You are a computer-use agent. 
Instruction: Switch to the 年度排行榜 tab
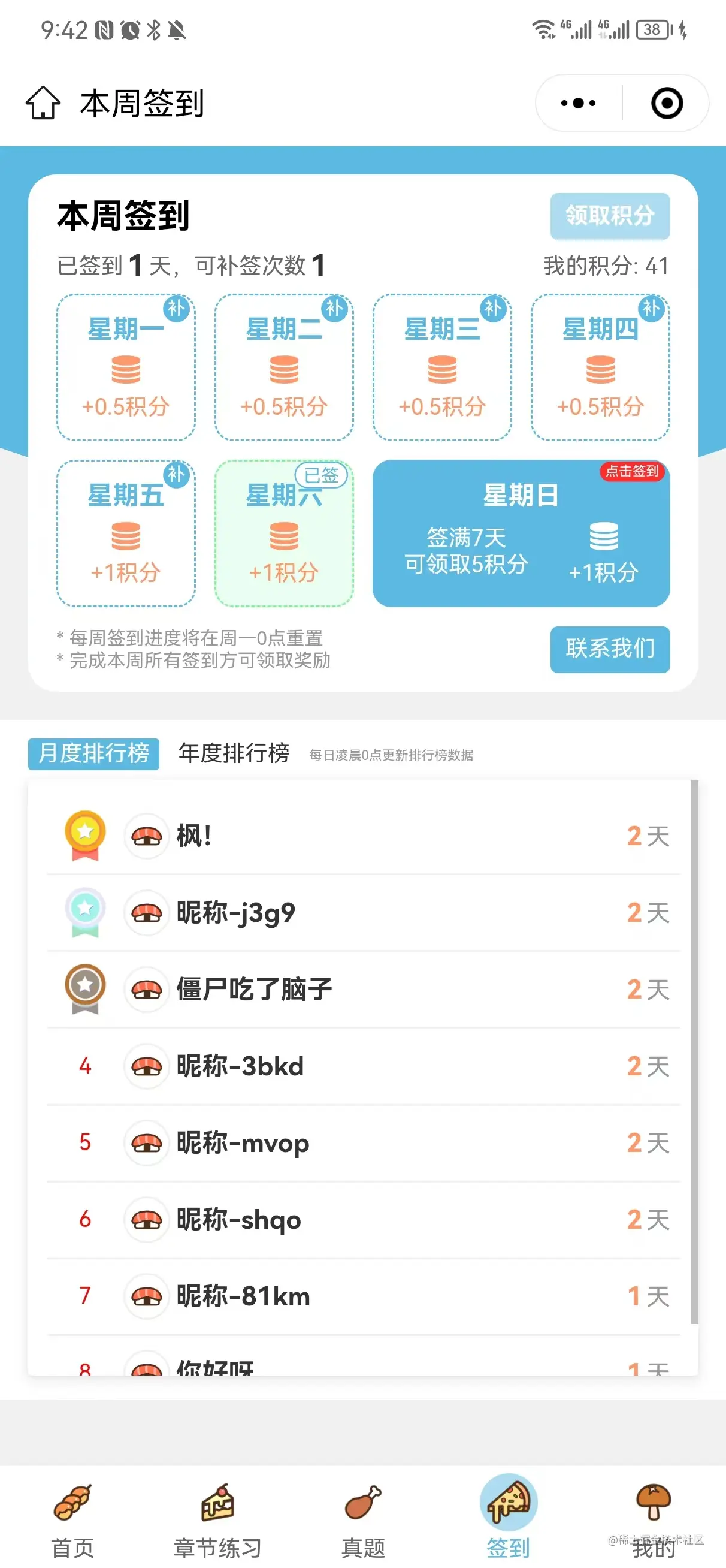coord(234,753)
